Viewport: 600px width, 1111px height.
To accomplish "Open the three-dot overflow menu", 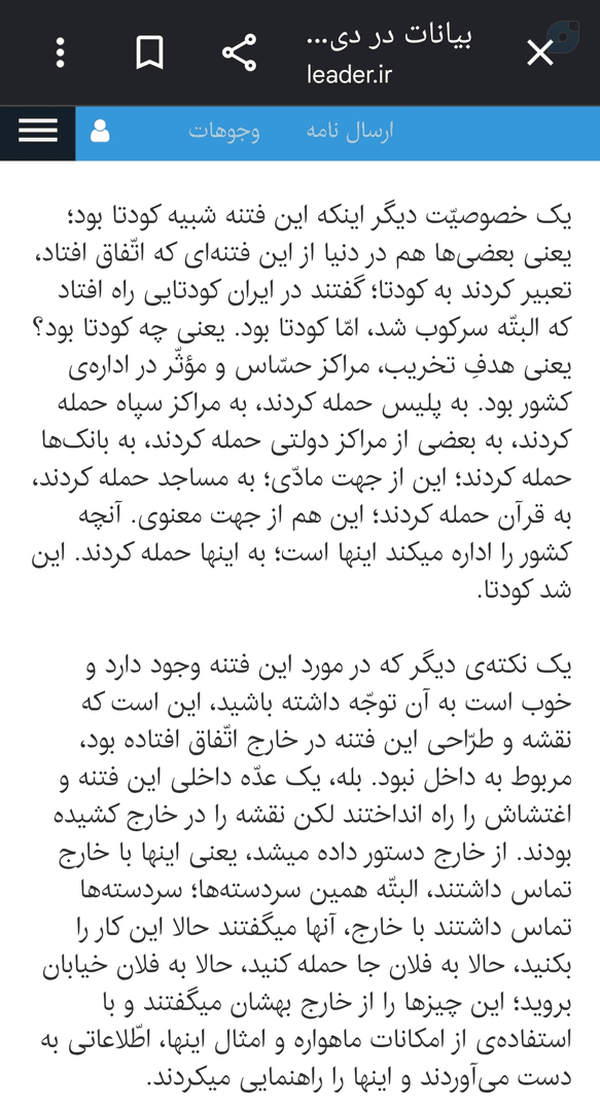I will point(60,52).
